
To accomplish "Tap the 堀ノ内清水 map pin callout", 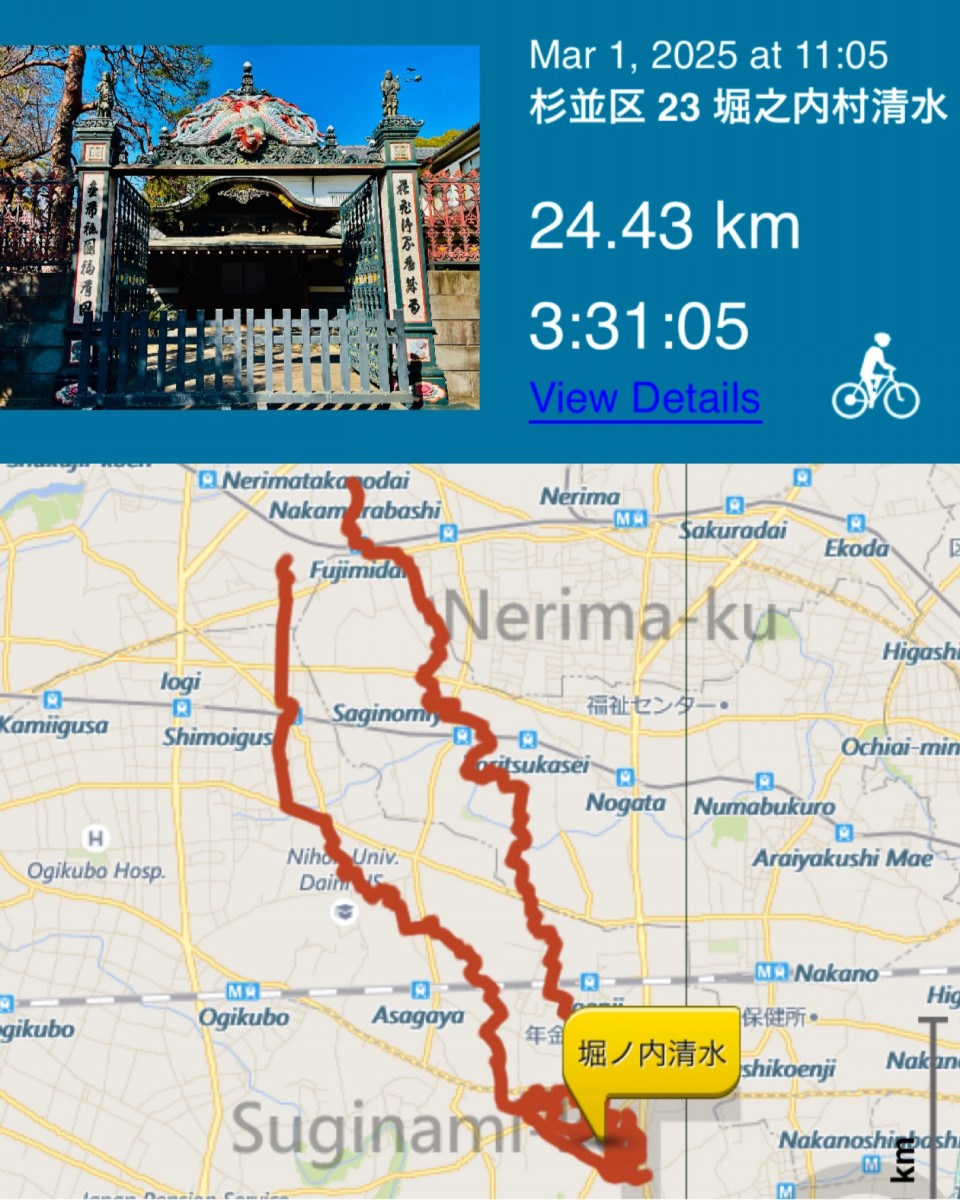I will pyautogui.click(x=651, y=1055).
